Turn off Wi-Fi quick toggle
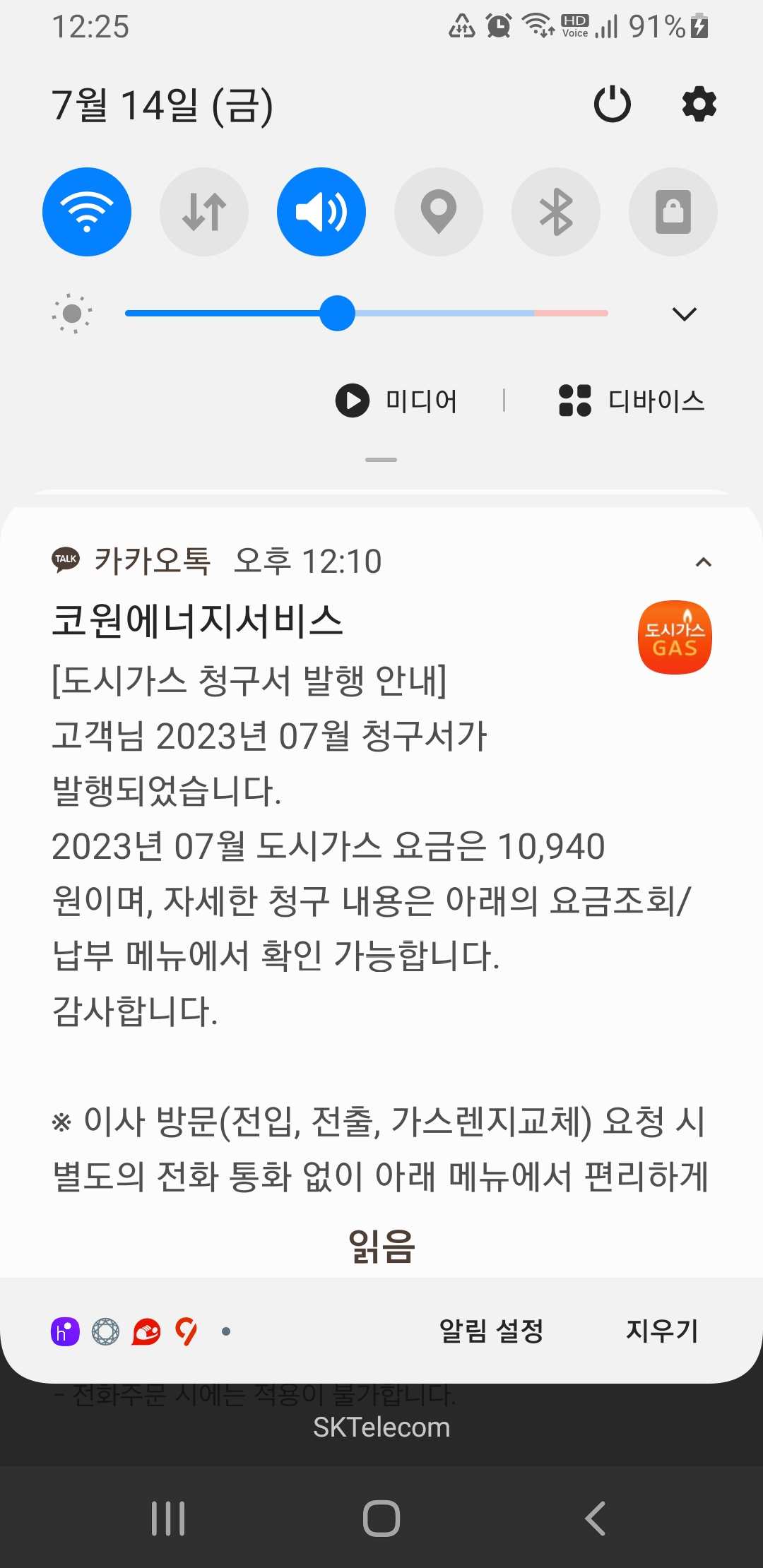 tap(87, 212)
